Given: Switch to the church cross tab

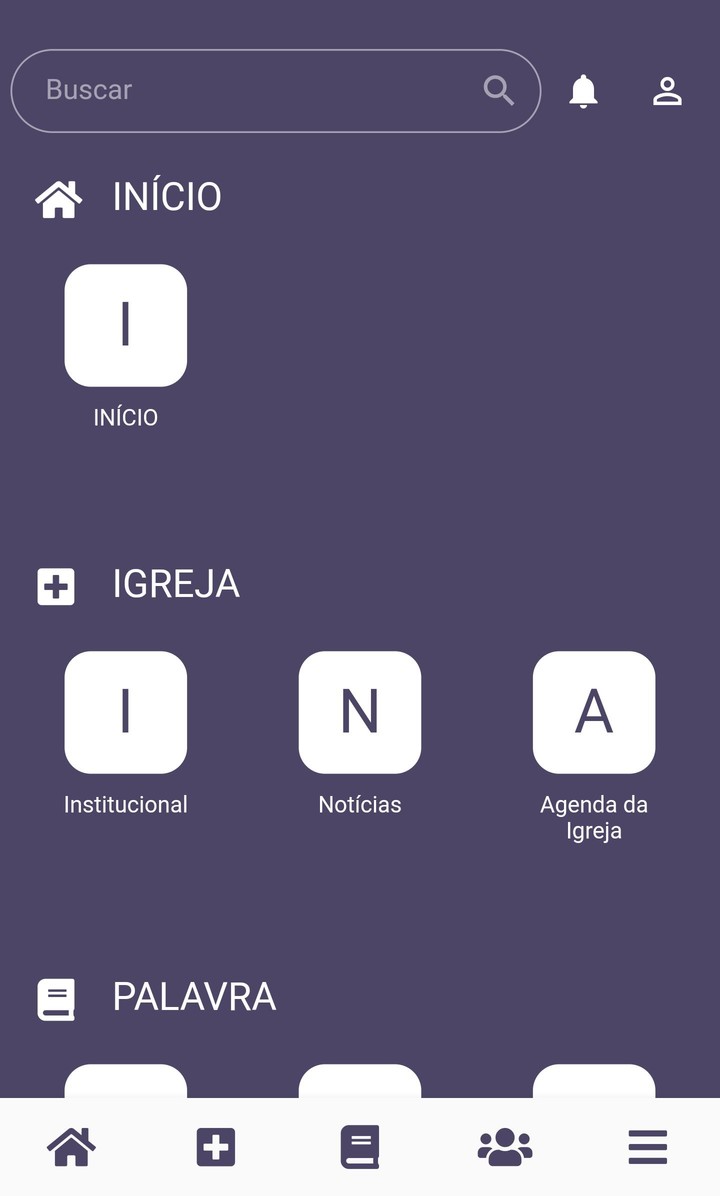Looking at the screenshot, I should (x=216, y=1147).
